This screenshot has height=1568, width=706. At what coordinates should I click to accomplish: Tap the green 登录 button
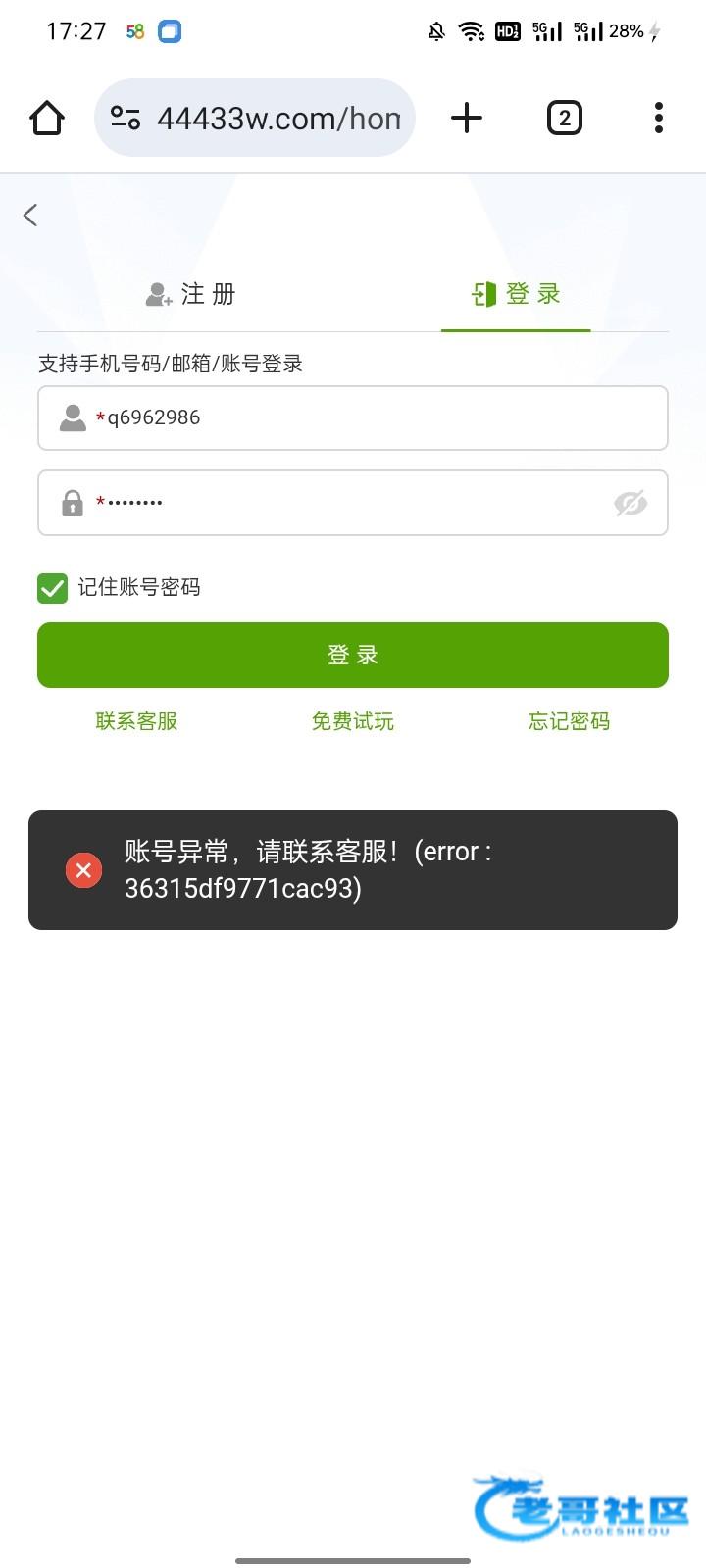tap(353, 655)
